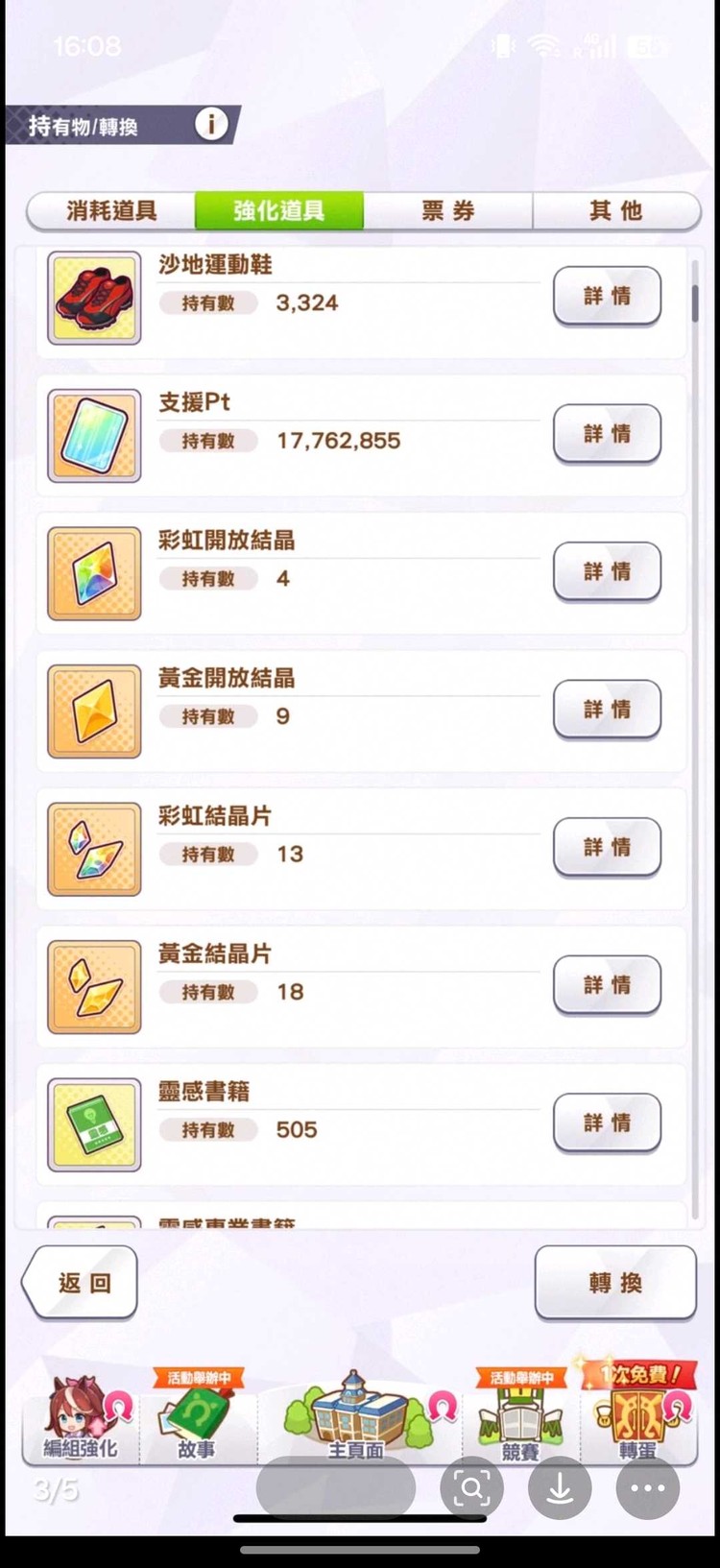Image resolution: width=720 pixels, height=1568 pixels.
Task: Tap the 支援Pt card item icon
Action: [x=93, y=435]
